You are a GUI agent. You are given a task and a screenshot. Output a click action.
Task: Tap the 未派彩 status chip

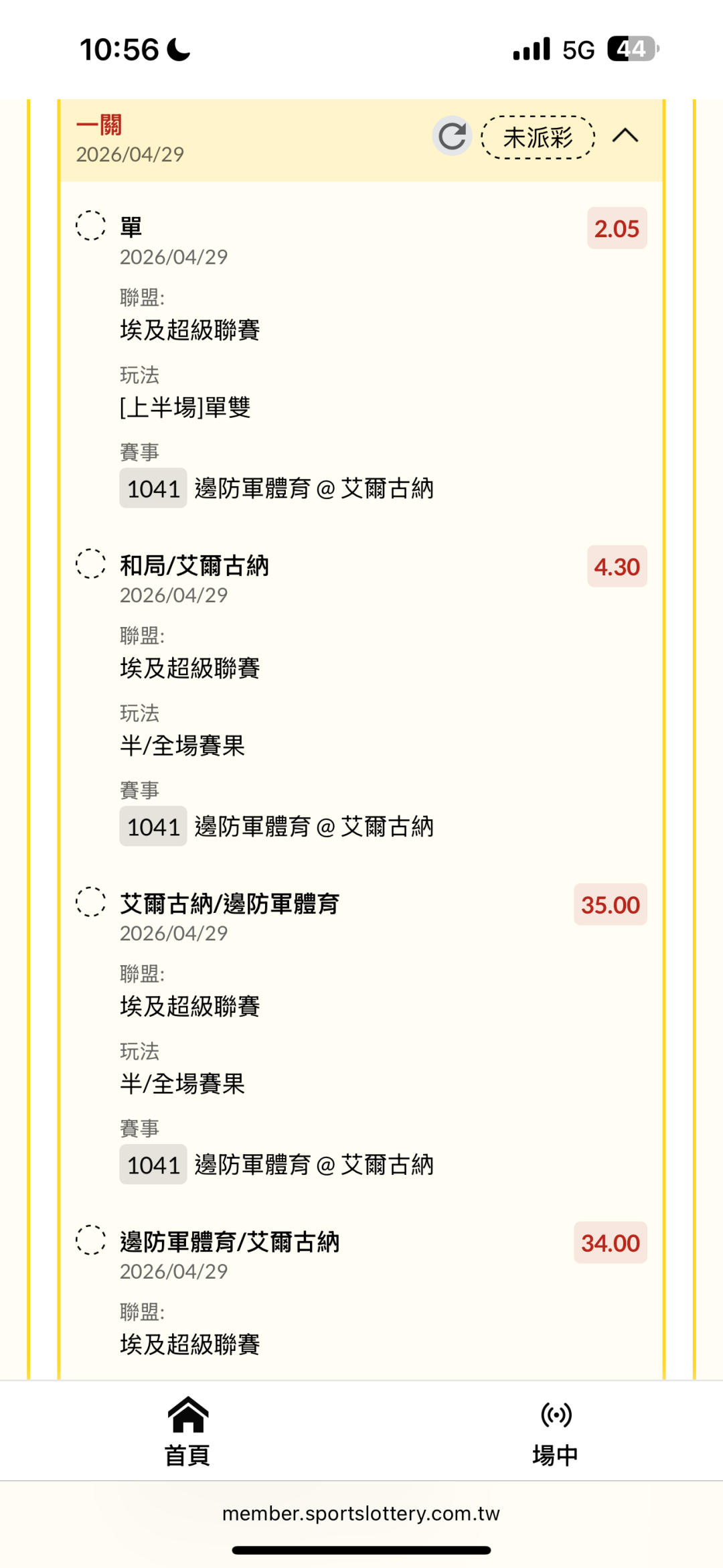pos(538,137)
